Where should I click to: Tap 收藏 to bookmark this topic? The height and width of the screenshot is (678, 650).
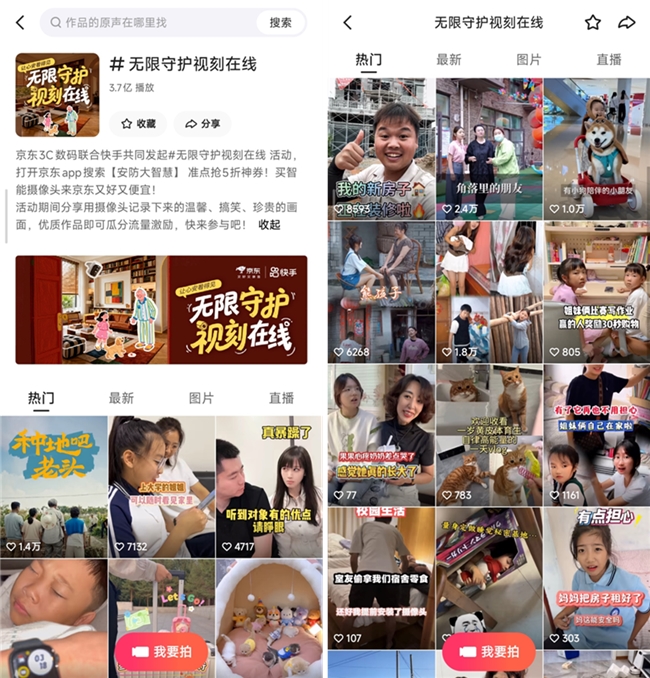point(139,124)
